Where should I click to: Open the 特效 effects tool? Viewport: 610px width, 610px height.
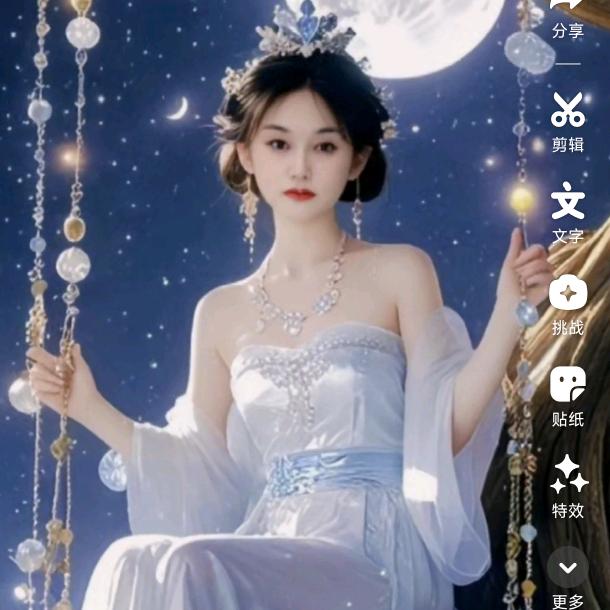(x=568, y=475)
